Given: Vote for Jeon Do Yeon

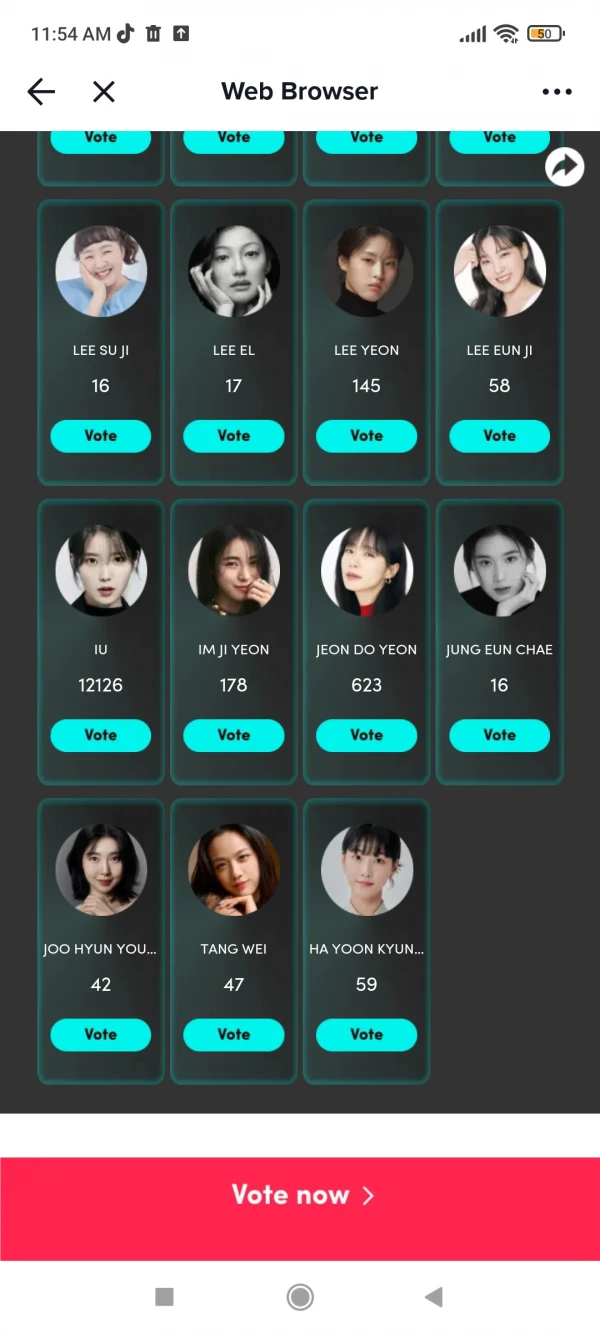Looking at the screenshot, I should click(x=366, y=735).
